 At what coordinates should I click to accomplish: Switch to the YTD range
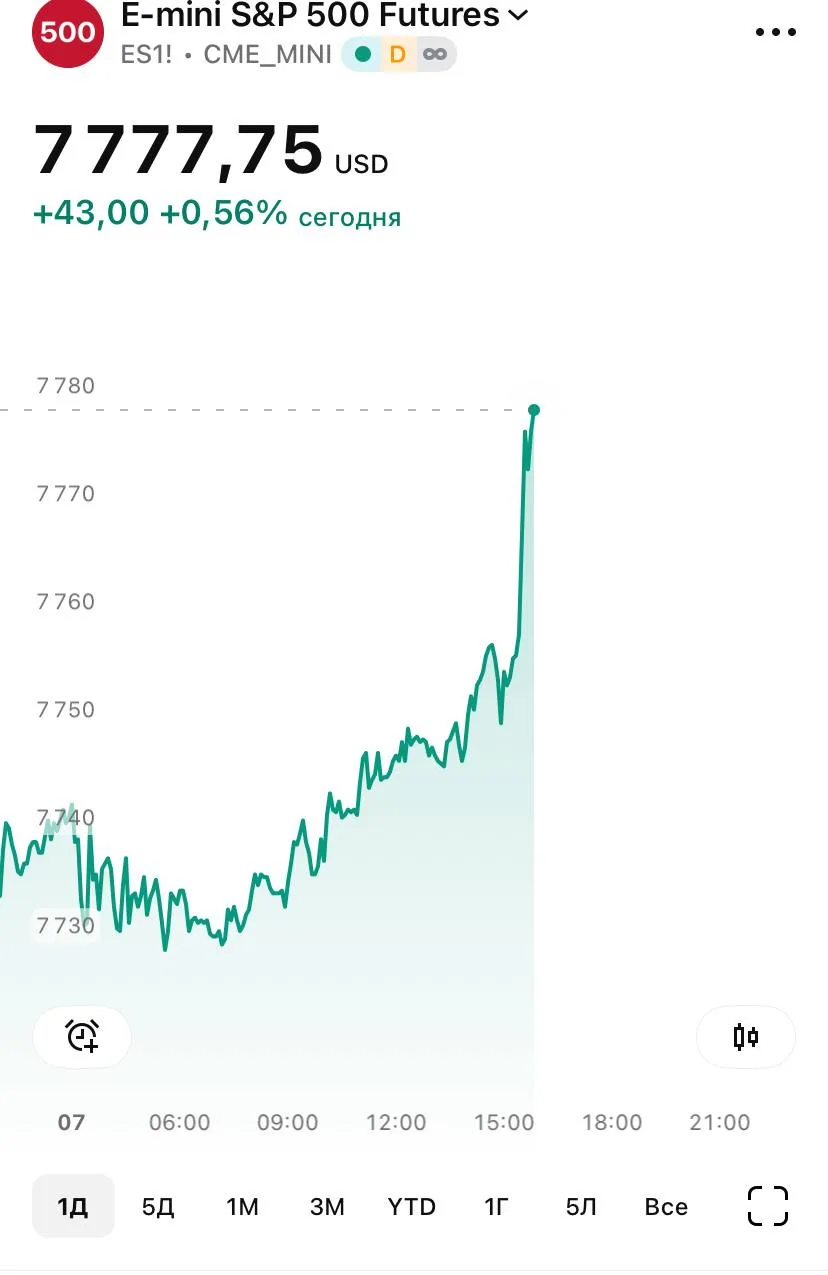(x=412, y=1206)
